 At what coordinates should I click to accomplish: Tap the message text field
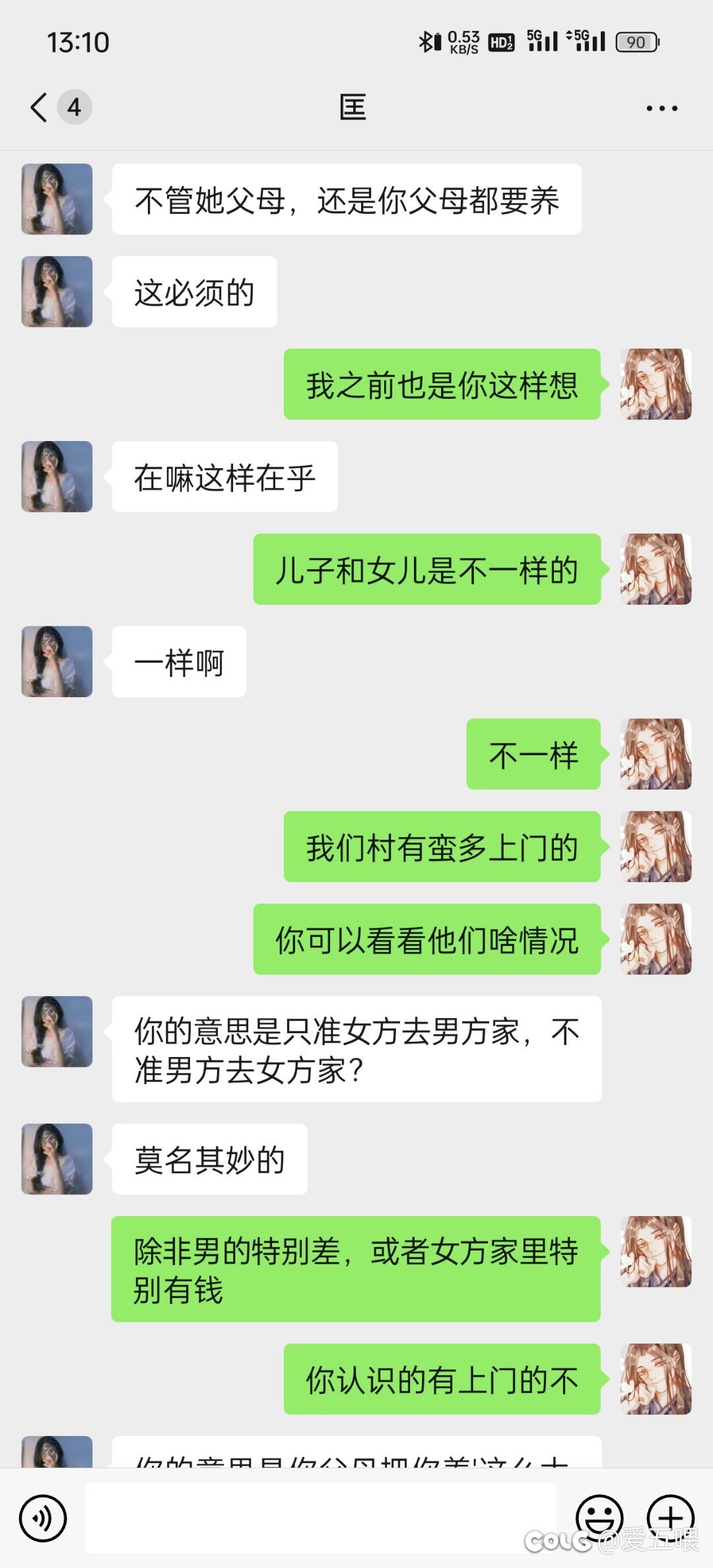[x=321, y=1517]
